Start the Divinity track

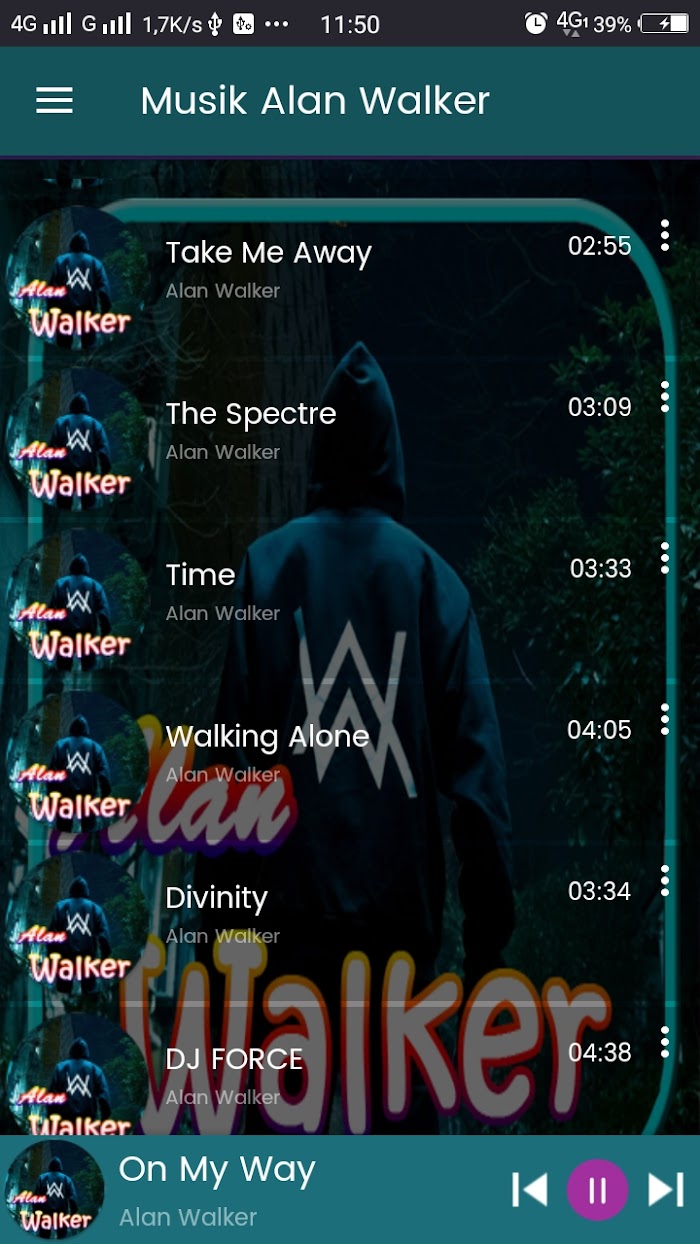(x=216, y=898)
